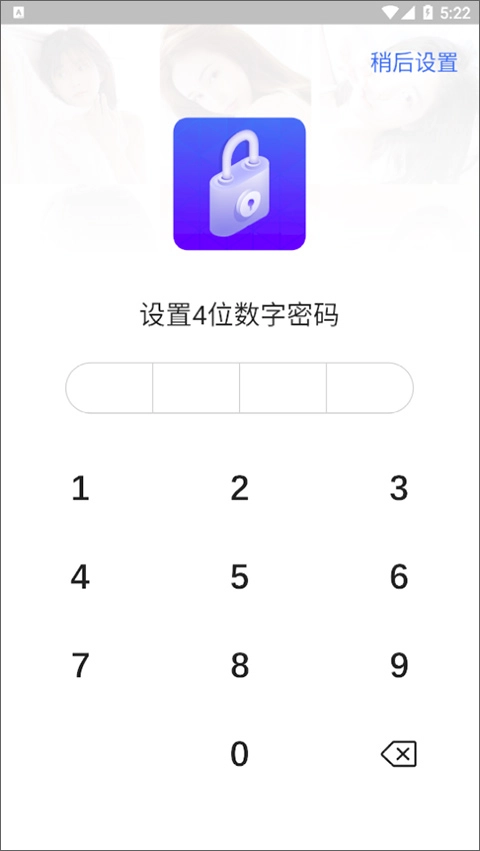
Task: Enter digit 4 on the keypad
Action: coord(80,576)
